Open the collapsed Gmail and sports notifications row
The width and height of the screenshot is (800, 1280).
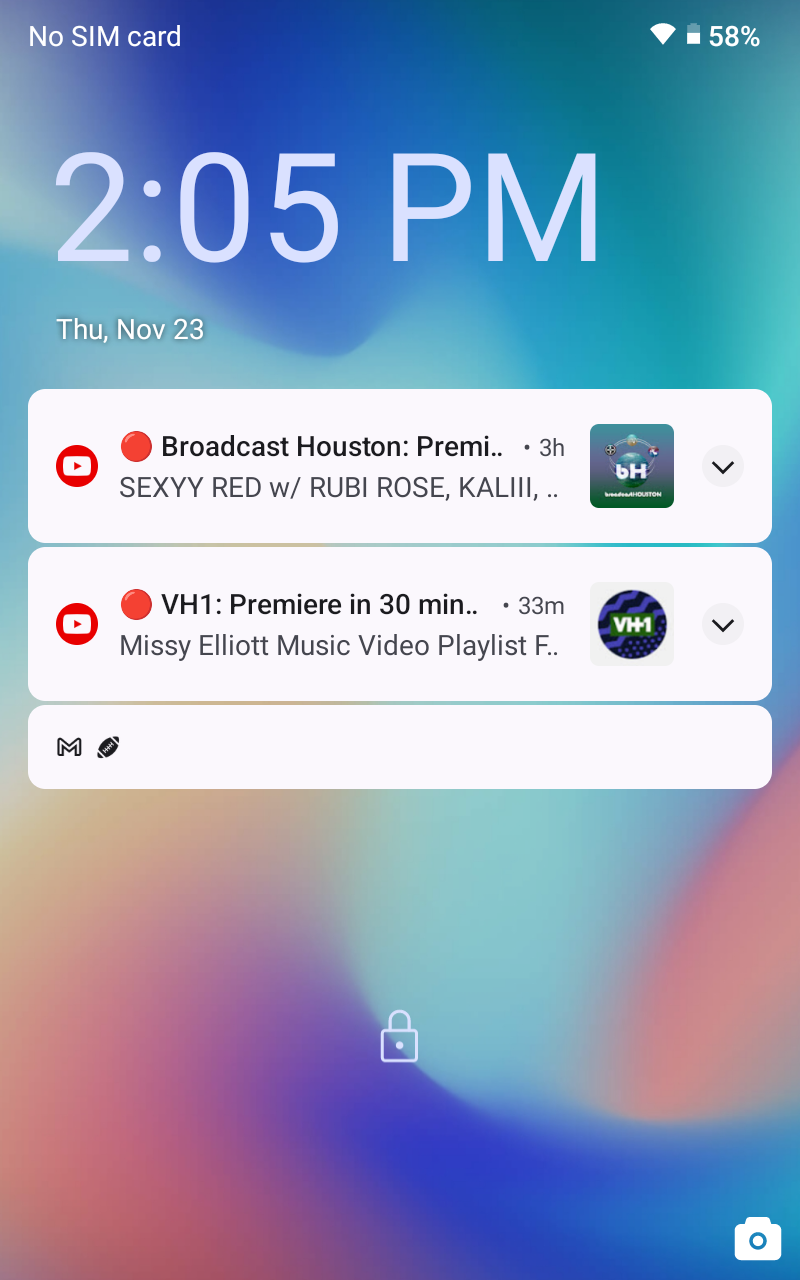(400, 747)
